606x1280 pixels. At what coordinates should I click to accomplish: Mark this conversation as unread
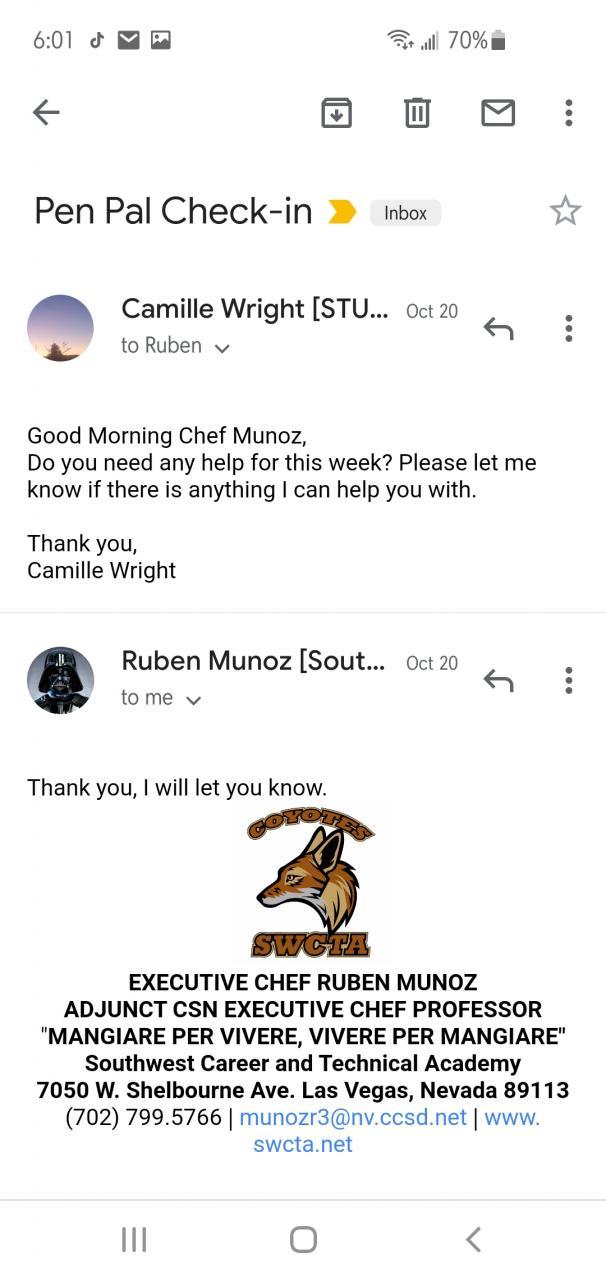(498, 113)
